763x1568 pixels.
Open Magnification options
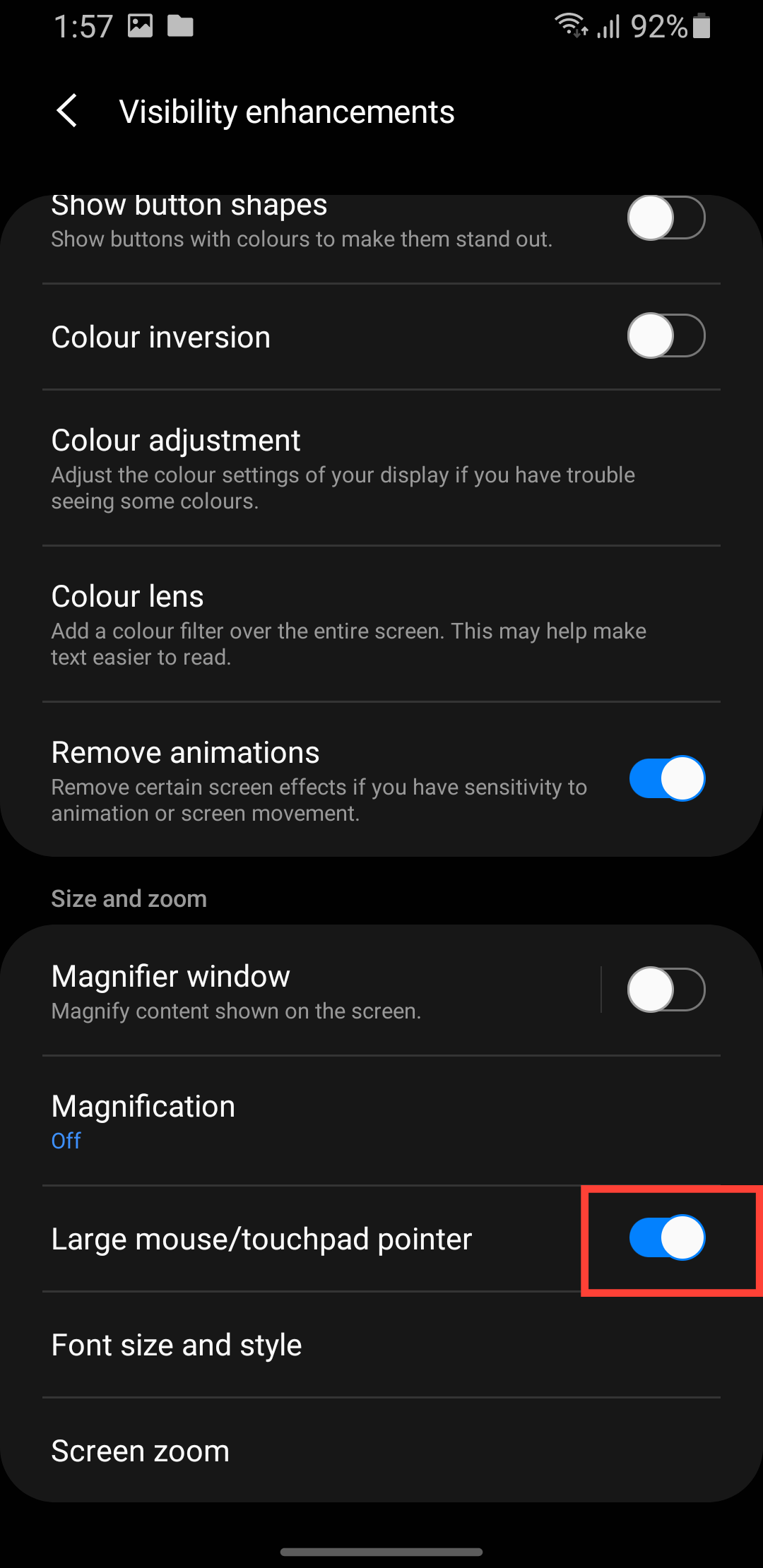tap(283, 1120)
